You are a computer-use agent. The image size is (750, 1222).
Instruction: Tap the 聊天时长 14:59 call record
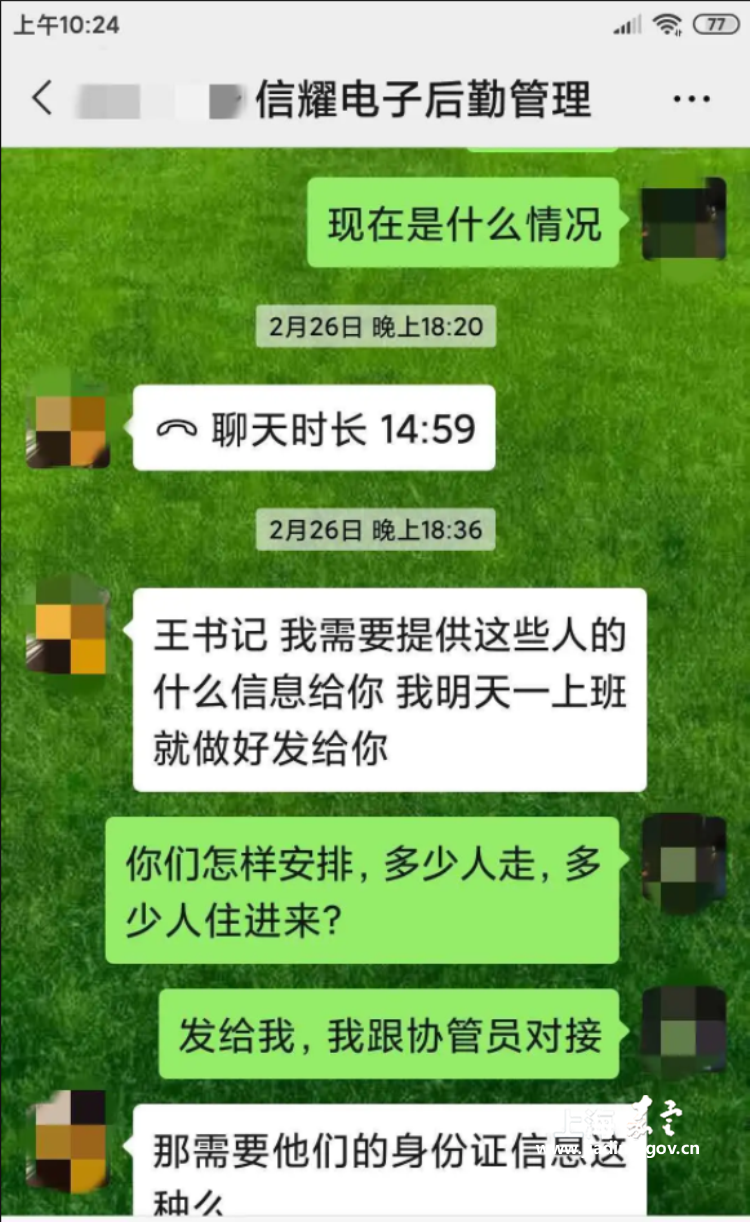(314, 428)
